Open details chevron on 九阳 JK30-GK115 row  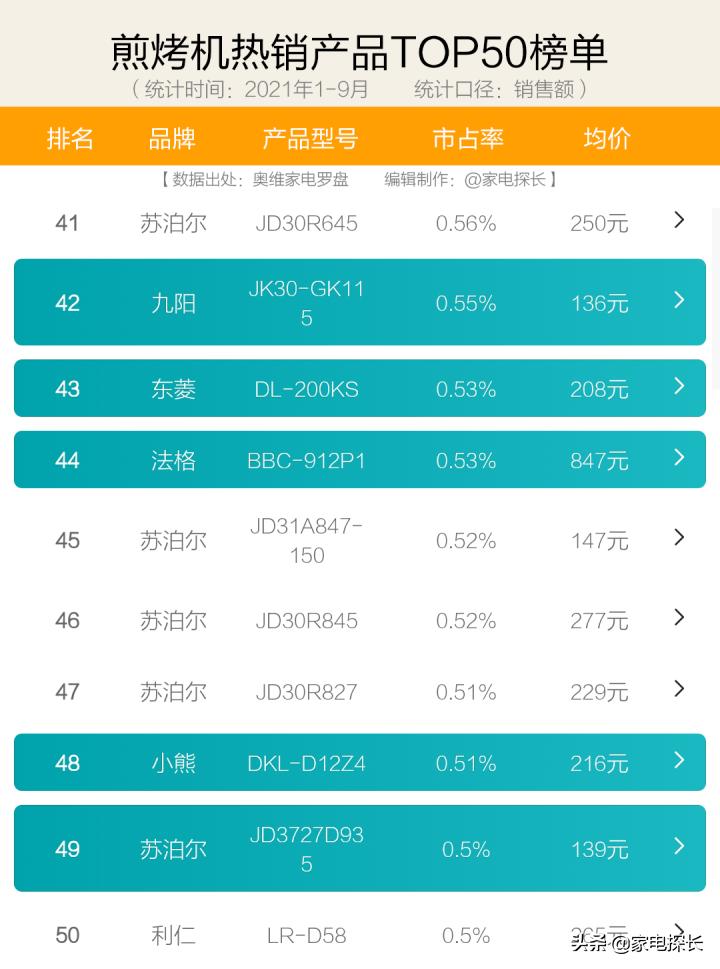tap(679, 301)
